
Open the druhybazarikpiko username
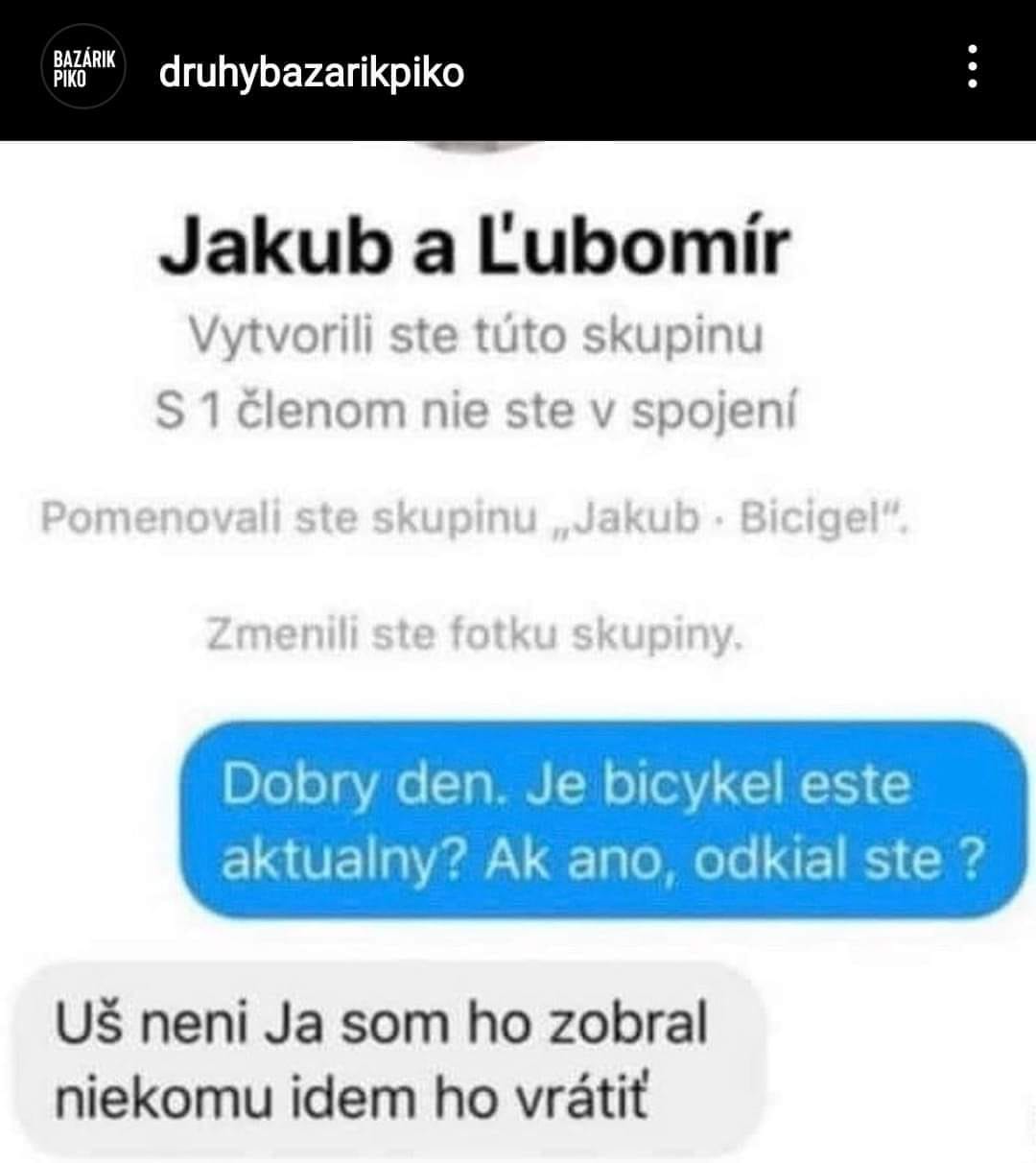click(x=311, y=72)
